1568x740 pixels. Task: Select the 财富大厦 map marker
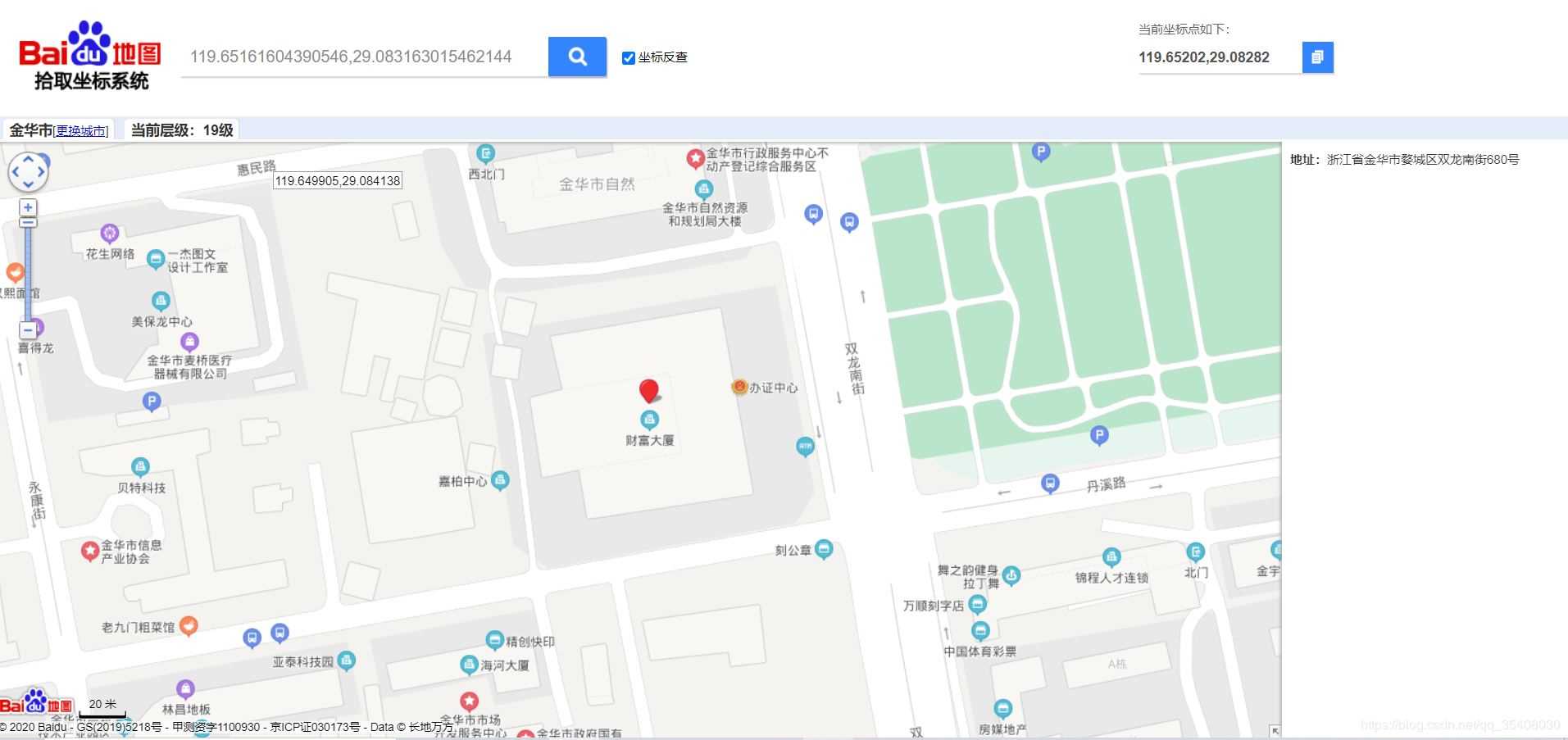tap(649, 420)
